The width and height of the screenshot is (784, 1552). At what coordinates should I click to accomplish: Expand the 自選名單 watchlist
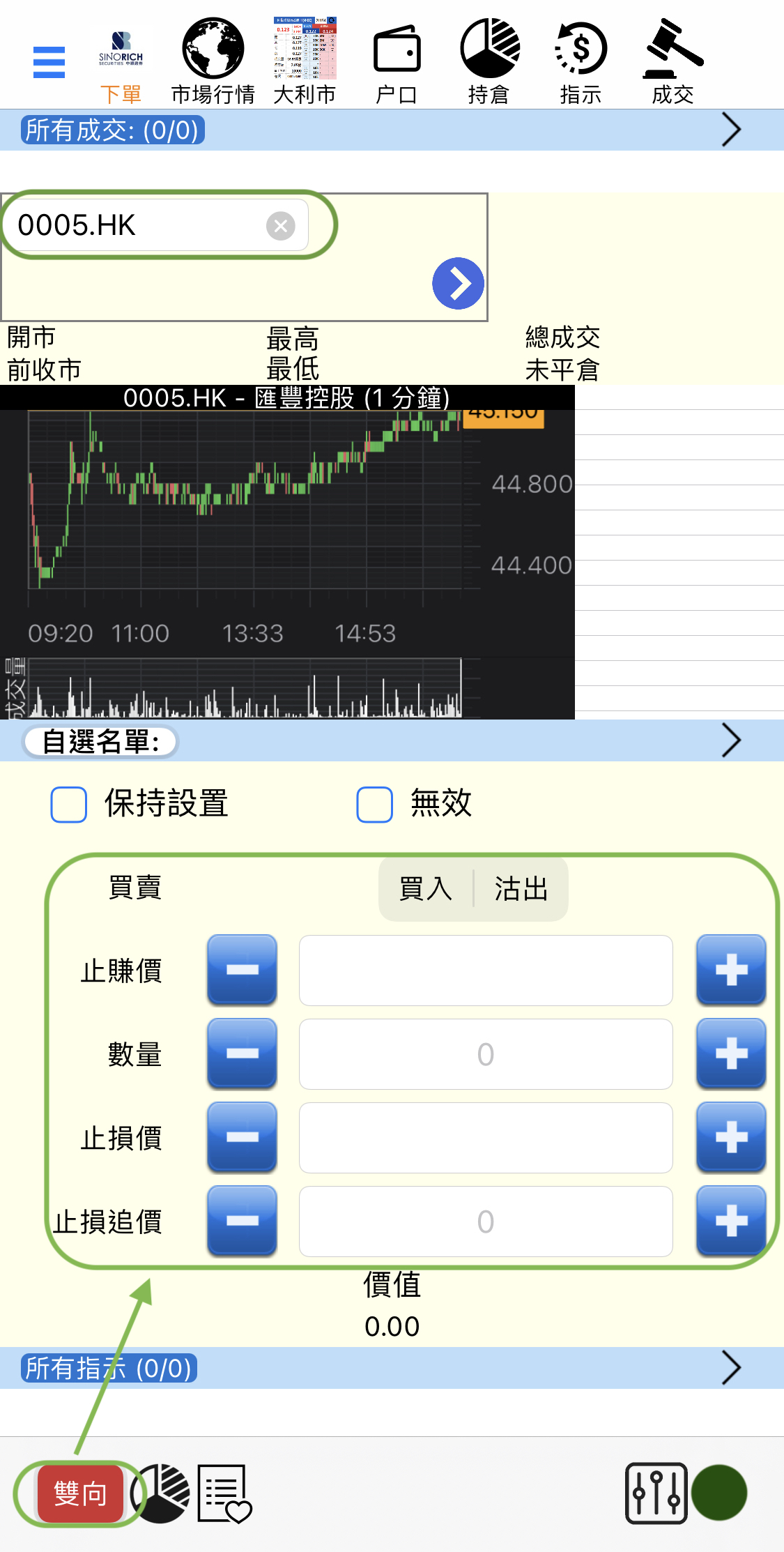[731, 740]
